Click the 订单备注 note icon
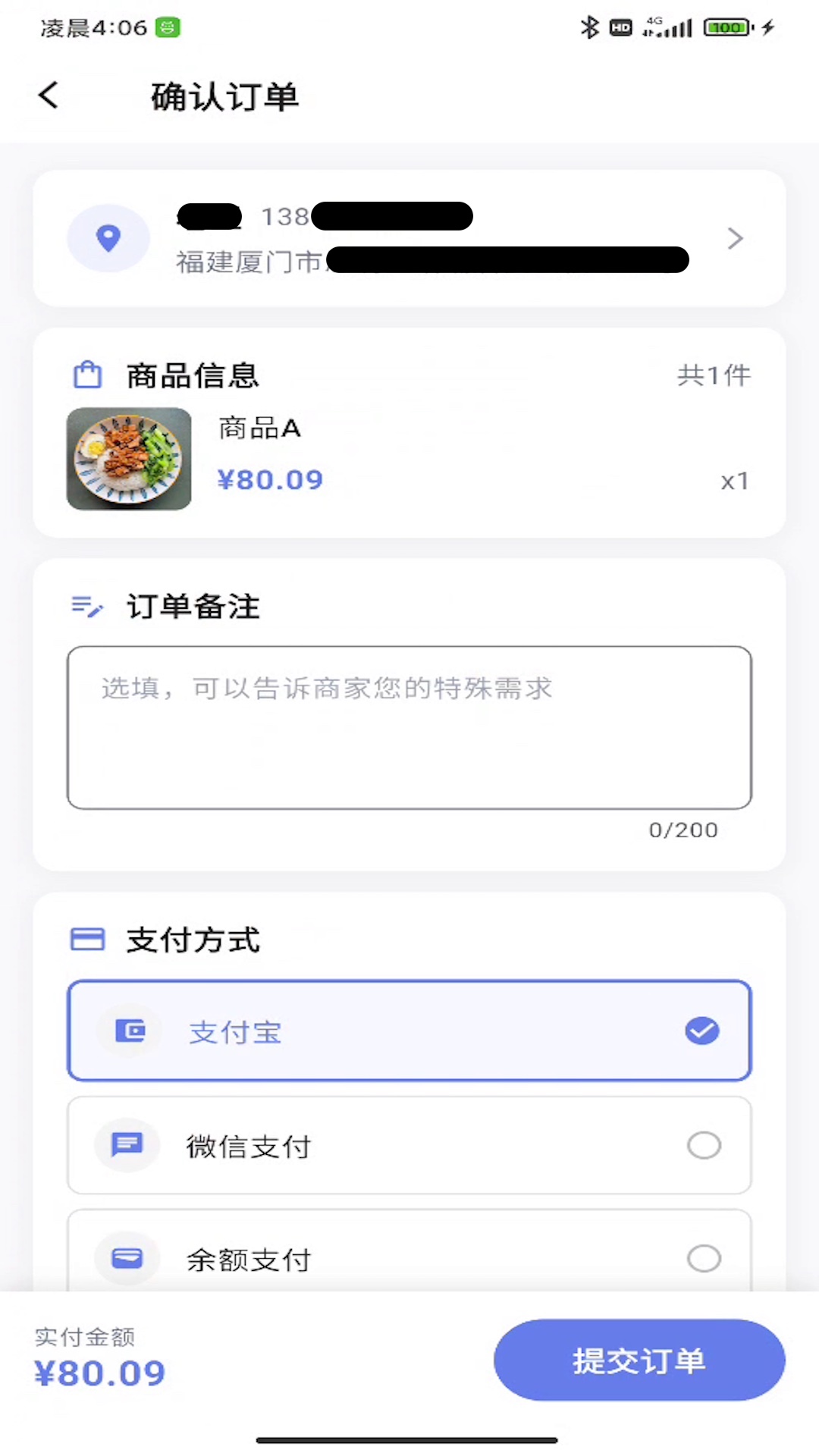Image resolution: width=819 pixels, height=1456 pixels. [x=86, y=607]
